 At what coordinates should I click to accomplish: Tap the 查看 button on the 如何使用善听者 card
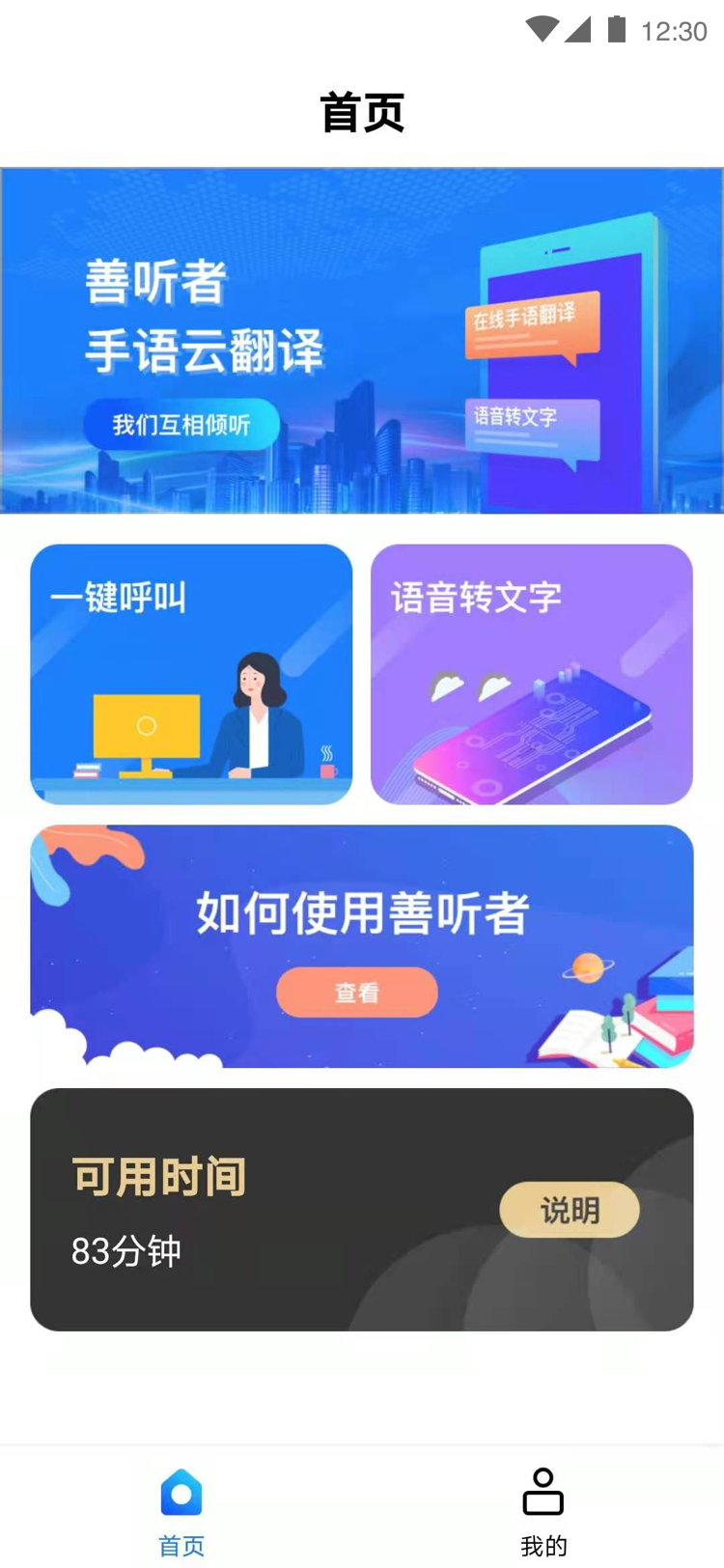pyautogui.click(x=357, y=993)
